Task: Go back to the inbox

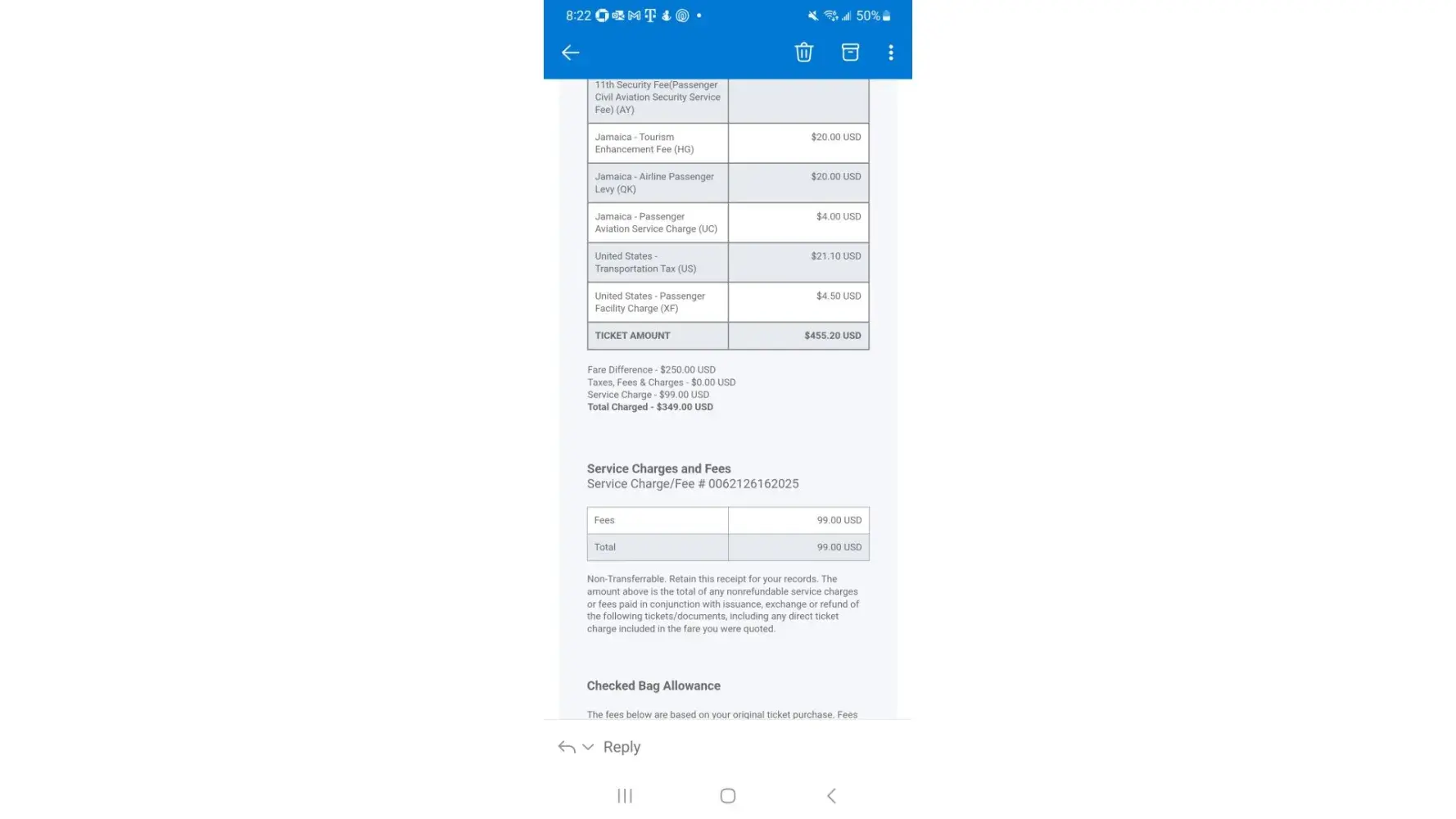Action: [570, 52]
